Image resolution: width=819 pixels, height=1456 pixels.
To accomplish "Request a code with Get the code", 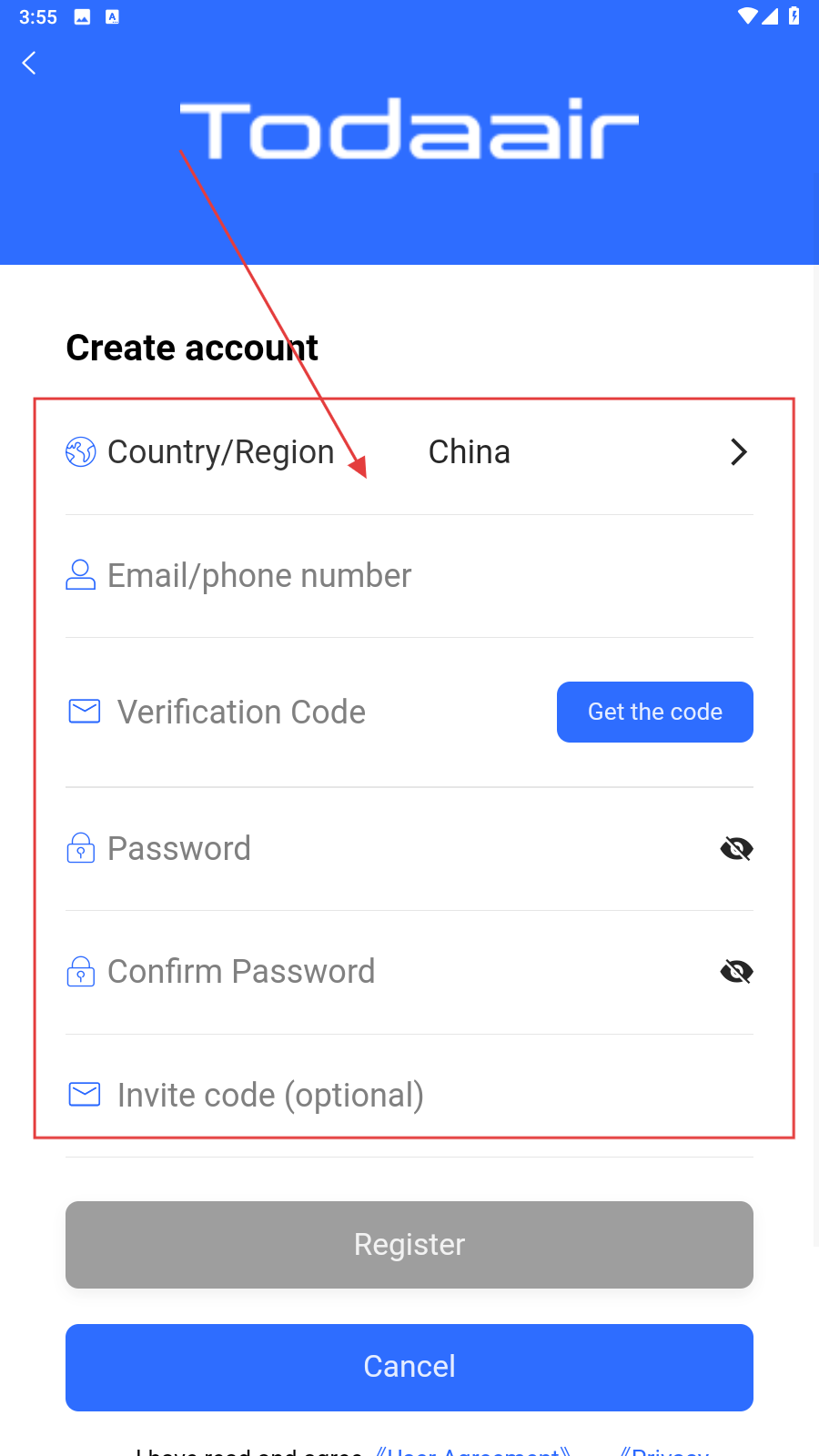I will (654, 713).
